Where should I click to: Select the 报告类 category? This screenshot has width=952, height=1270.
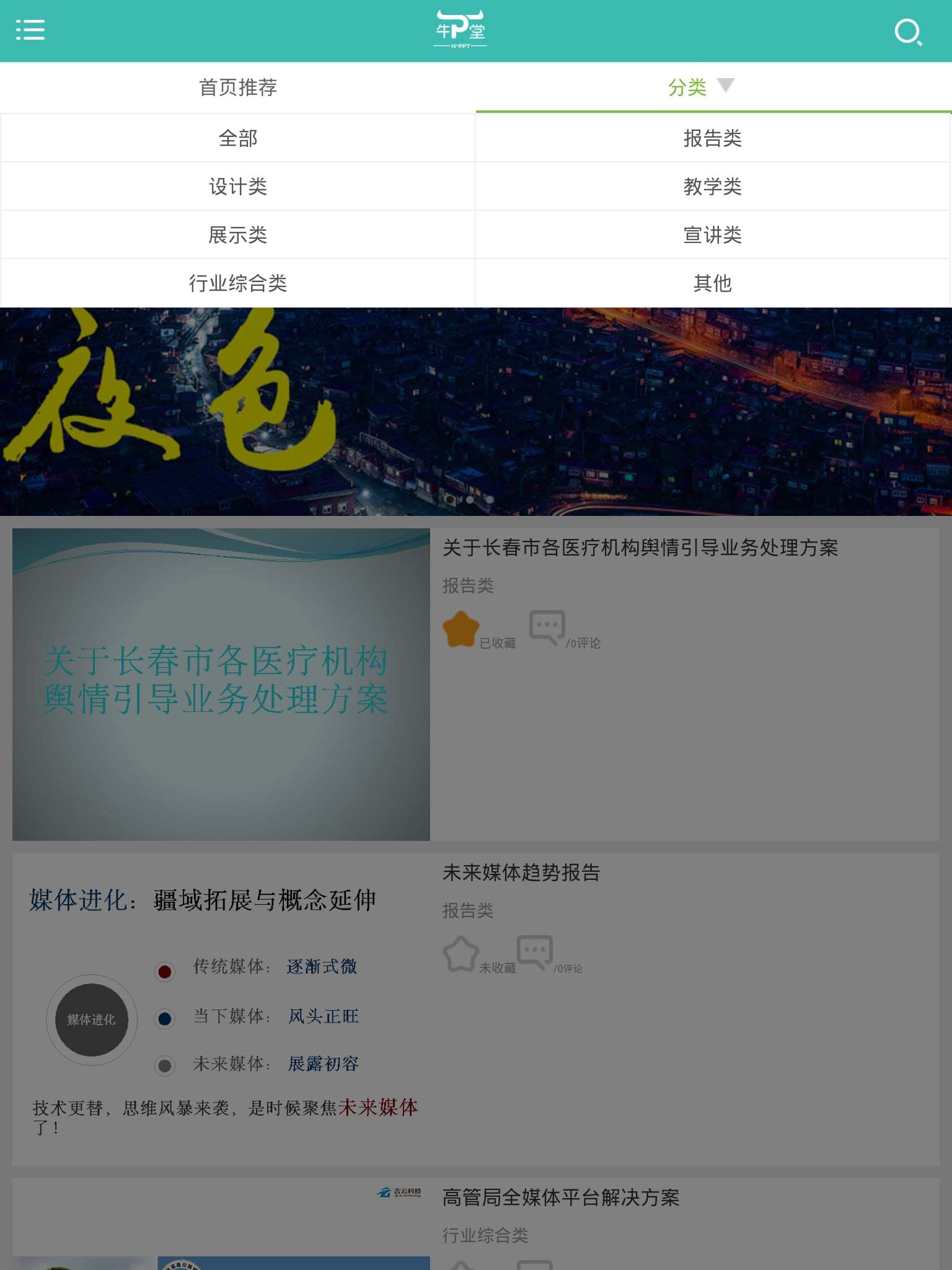(x=713, y=138)
